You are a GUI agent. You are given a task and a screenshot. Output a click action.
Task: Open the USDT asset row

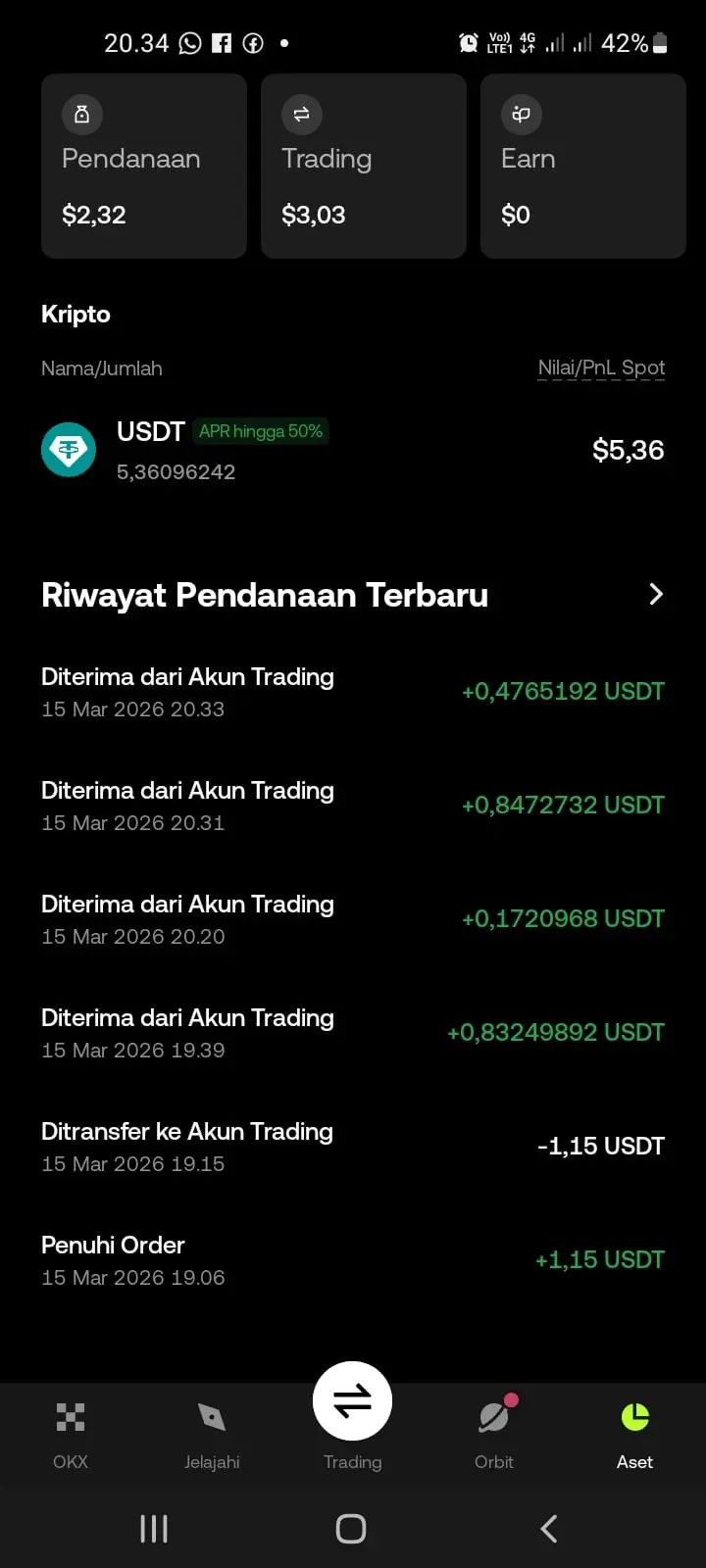point(353,451)
